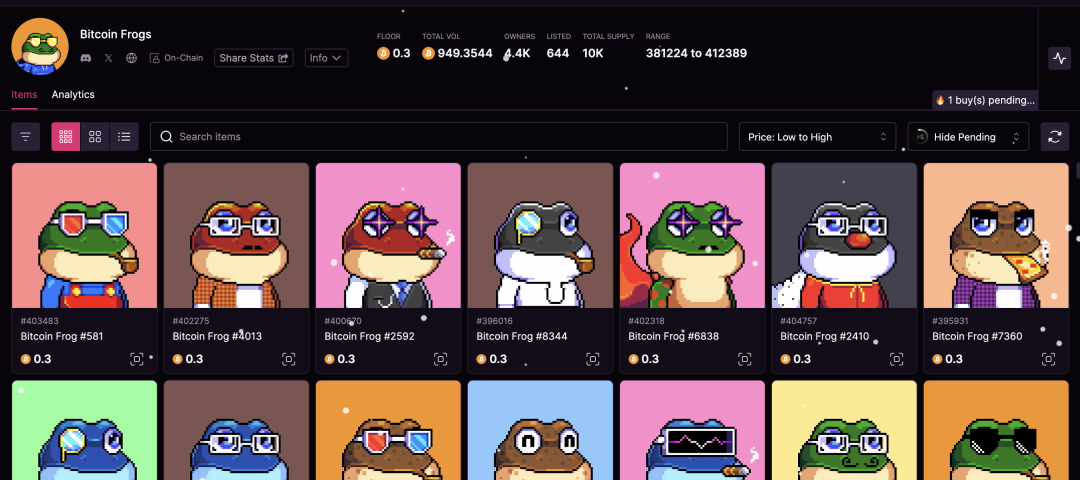Open the activity chart icon
The width and height of the screenshot is (1080, 480).
1059,58
